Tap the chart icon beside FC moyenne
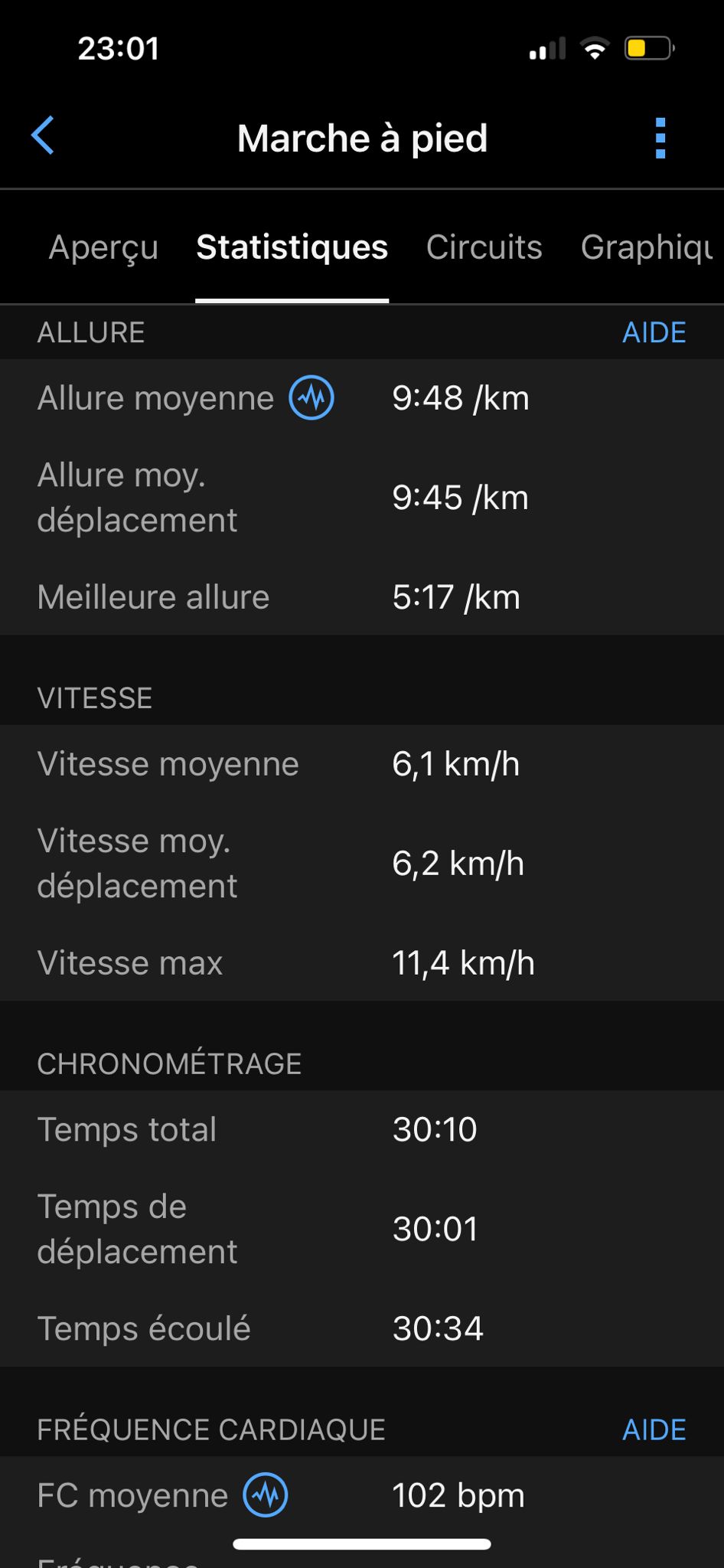Viewport: 724px width, 1568px height. [x=266, y=1494]
